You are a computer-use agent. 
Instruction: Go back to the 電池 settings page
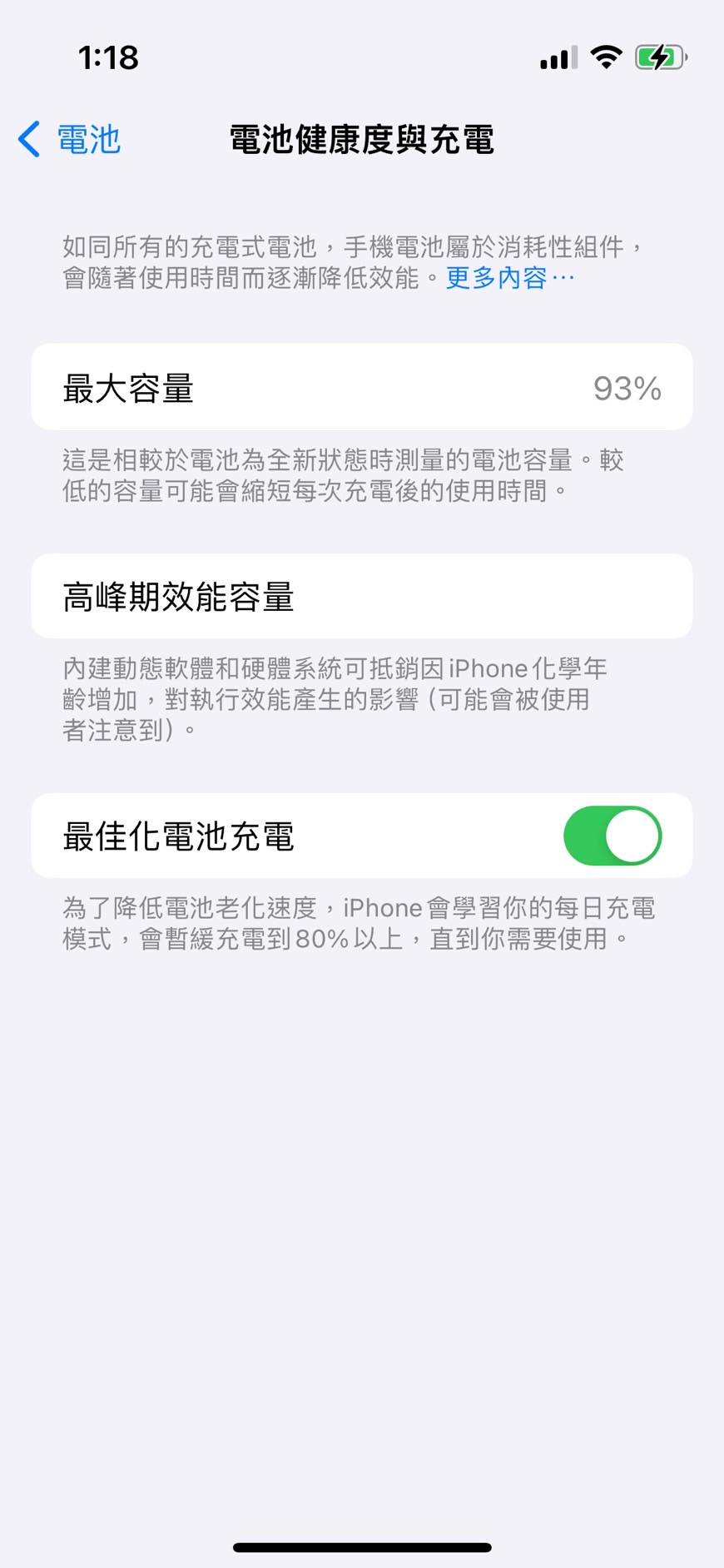coord(70,139)
